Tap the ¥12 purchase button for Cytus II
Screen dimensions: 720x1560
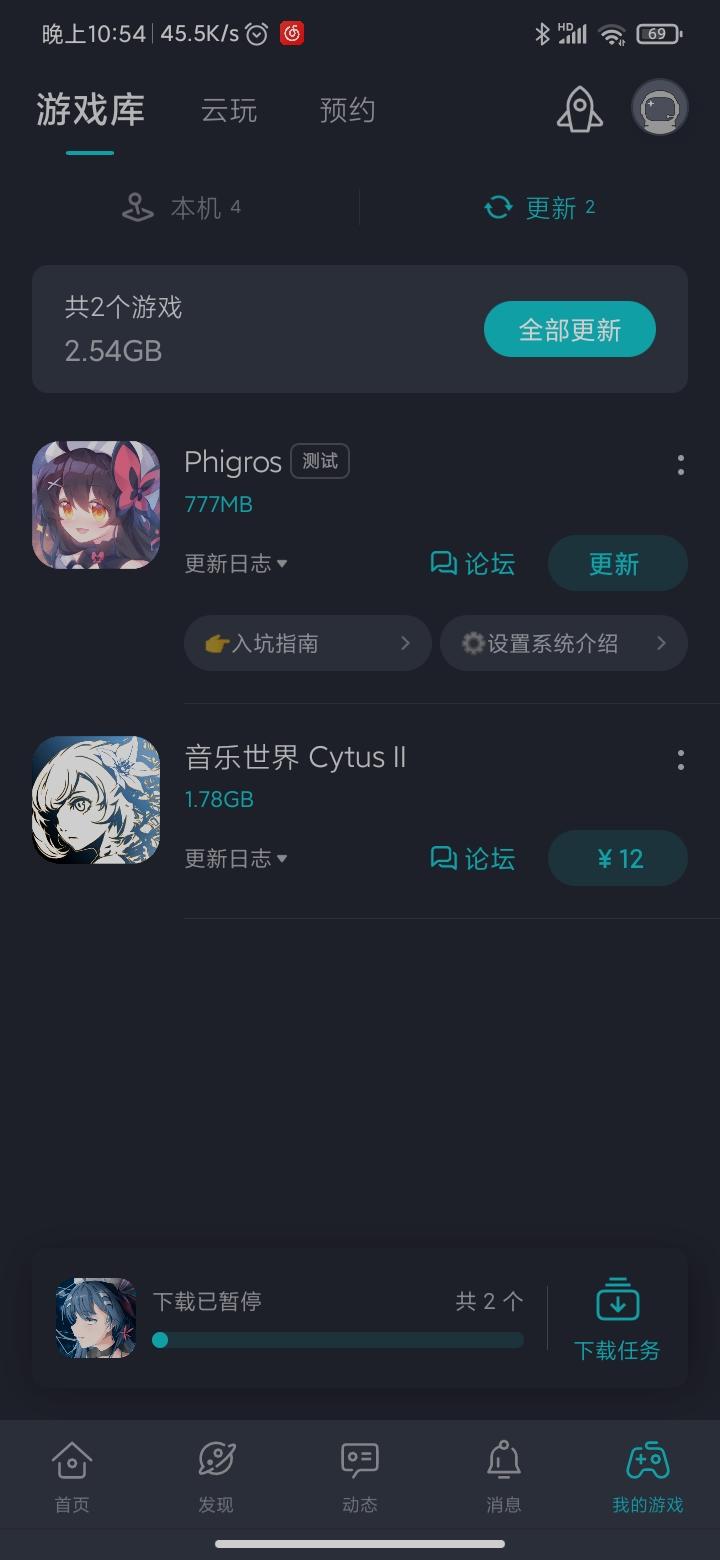point(617,858)
